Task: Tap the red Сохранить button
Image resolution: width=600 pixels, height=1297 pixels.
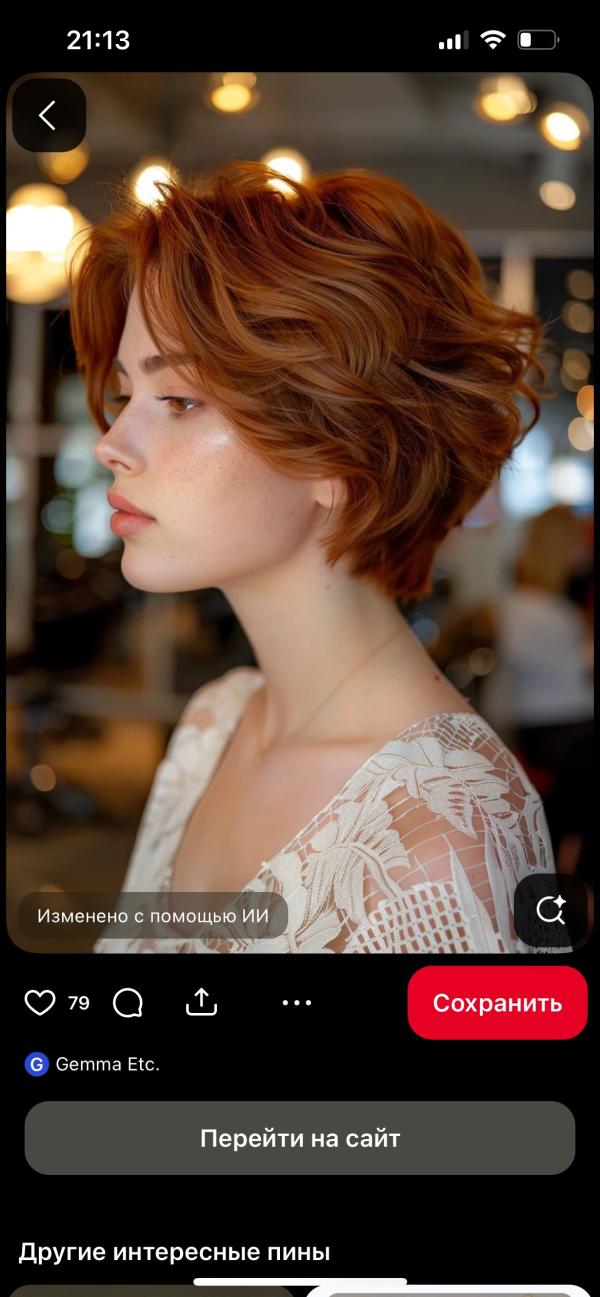Action: 497,1003
